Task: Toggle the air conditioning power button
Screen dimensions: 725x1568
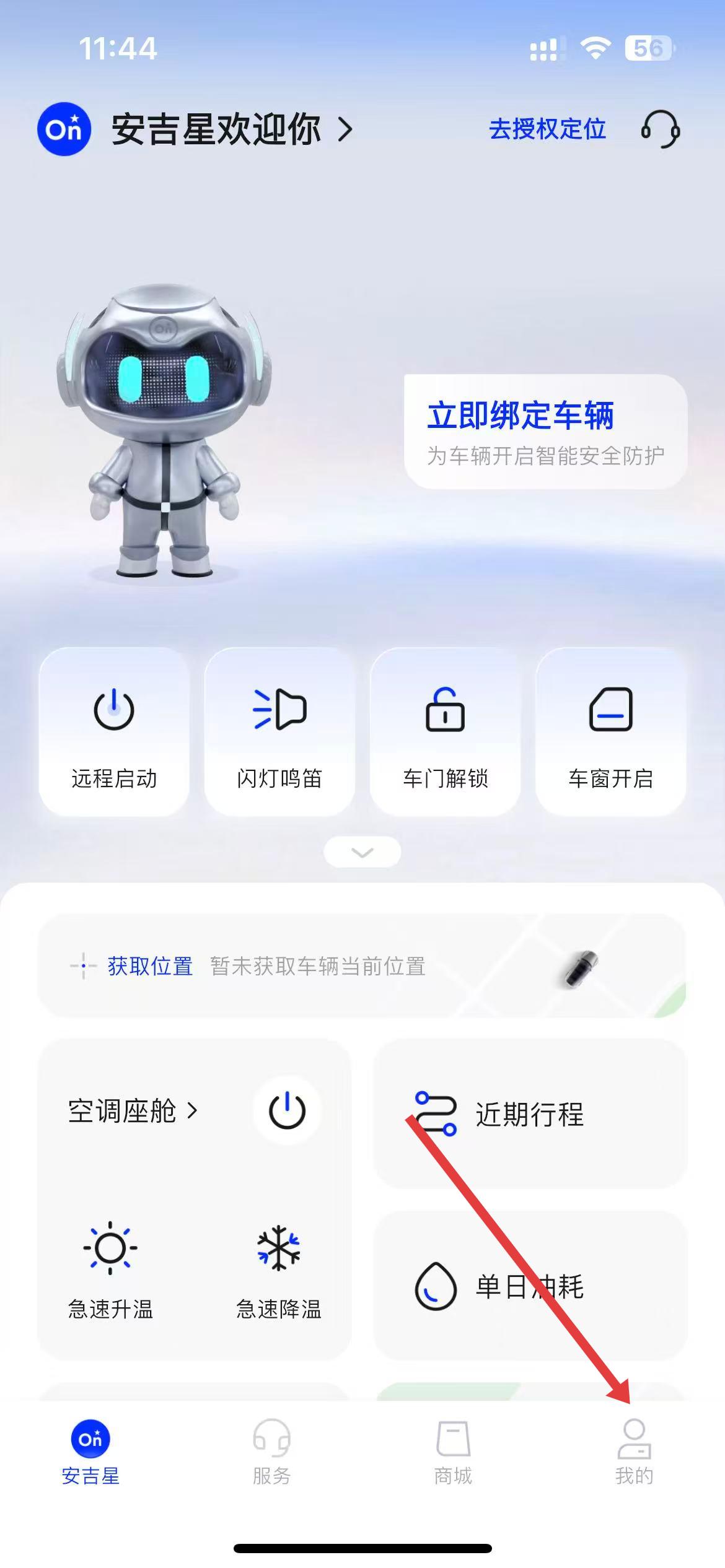Action: (287, 1110)
